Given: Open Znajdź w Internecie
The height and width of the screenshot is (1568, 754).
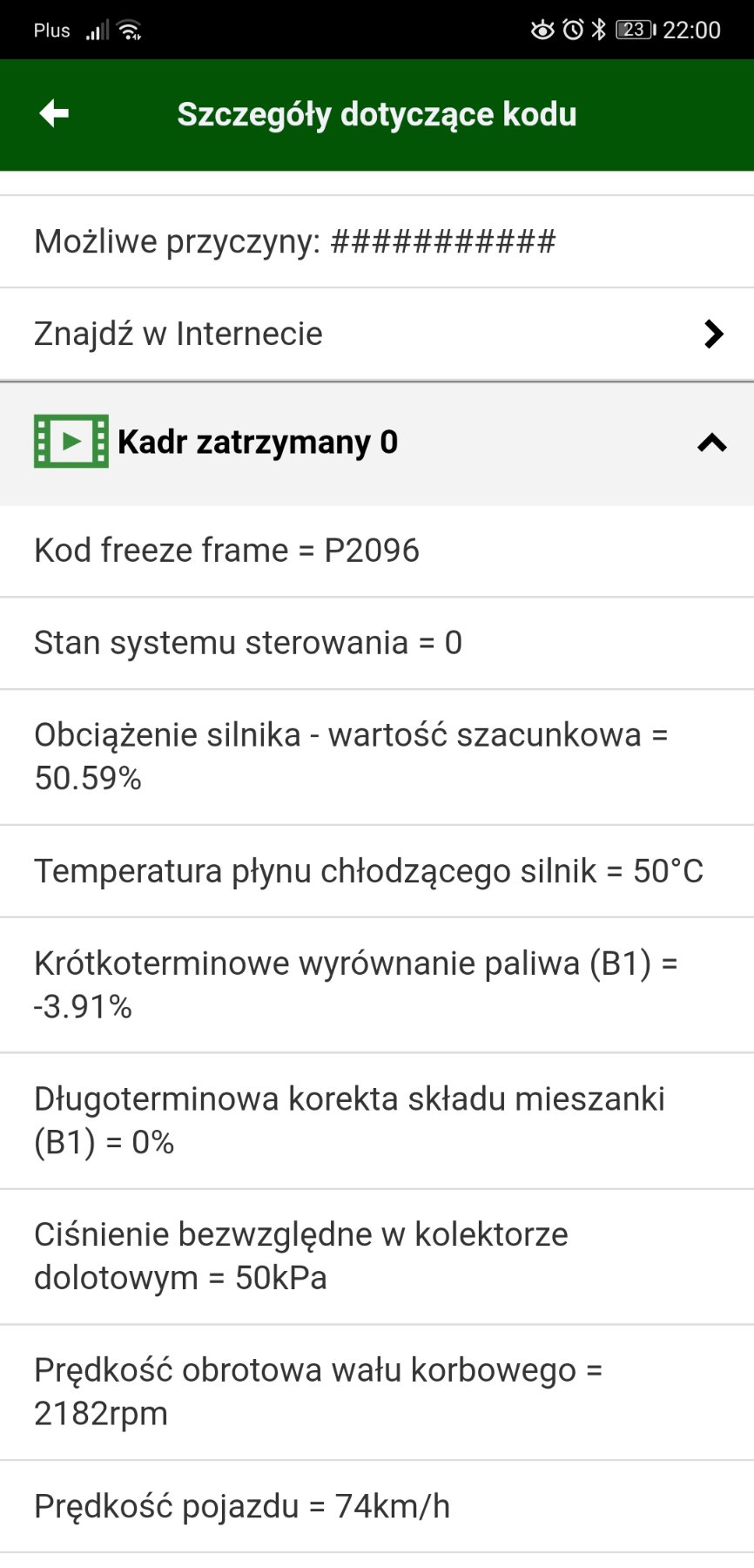Looking at the screenshot, I should tap(376, 334).
